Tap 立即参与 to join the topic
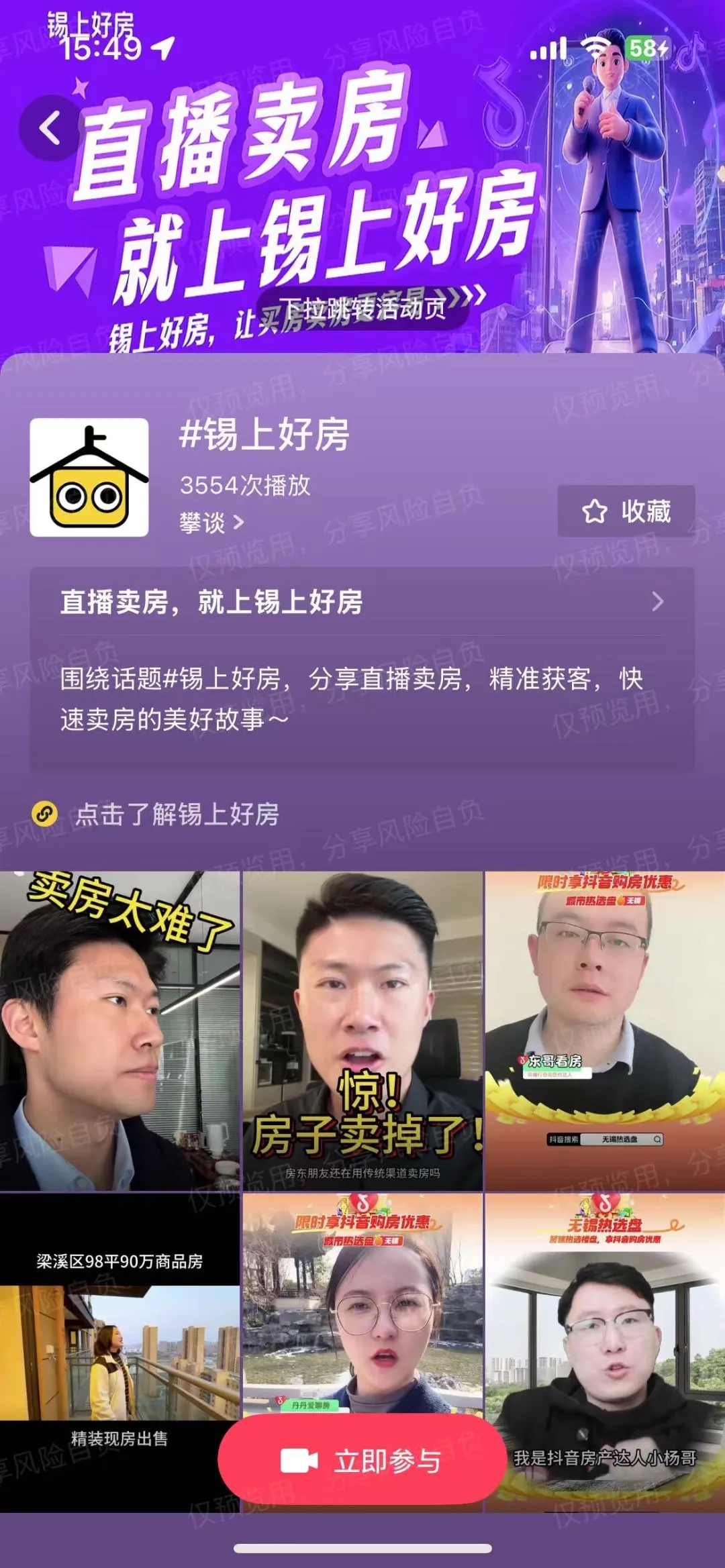The height and width of the screenshot is (1568, 725). click(362, 1460)
